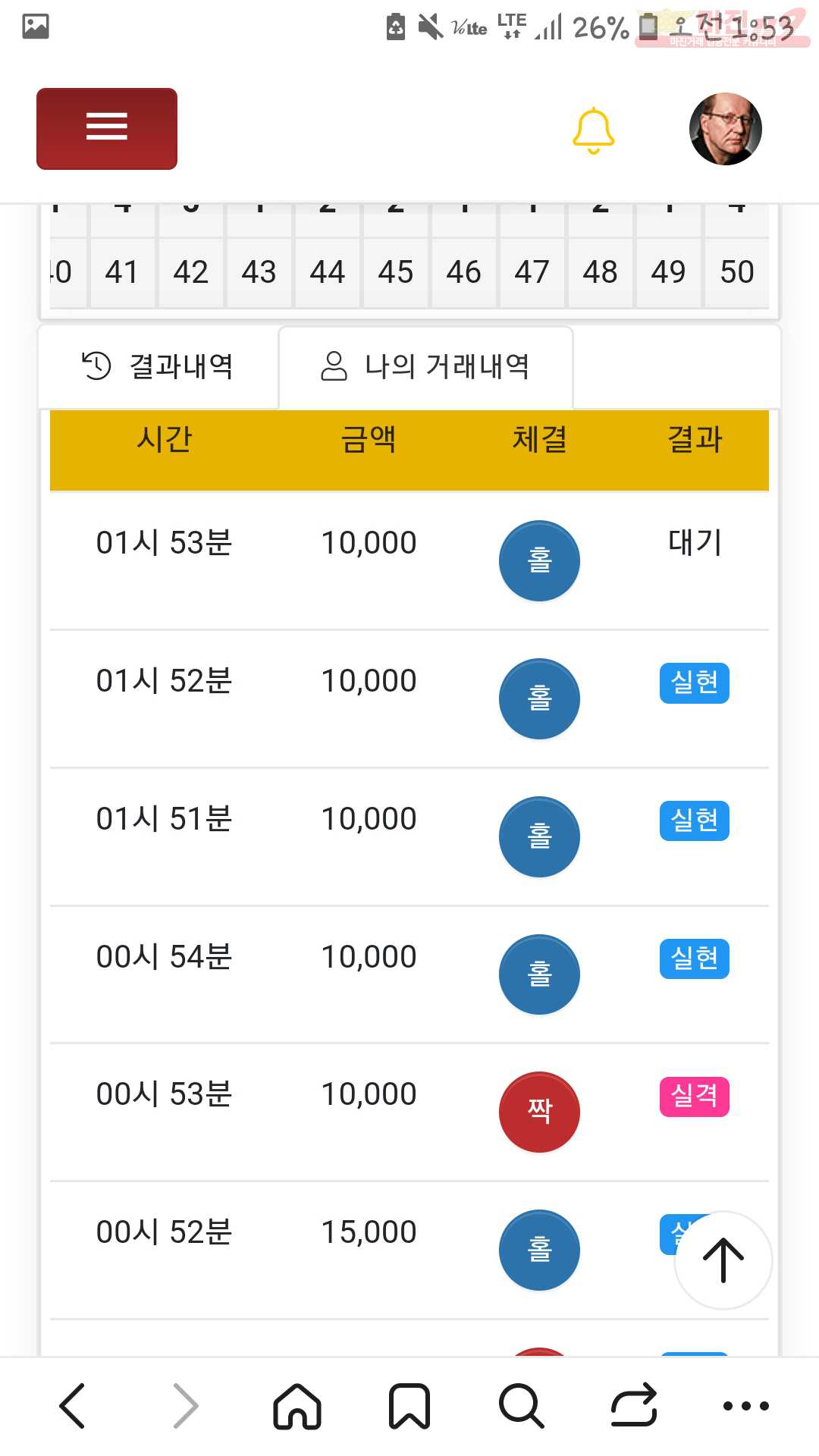Open the red hamburger menu
The width and height of the screenshot is (819, 1456).
[107, 129]
